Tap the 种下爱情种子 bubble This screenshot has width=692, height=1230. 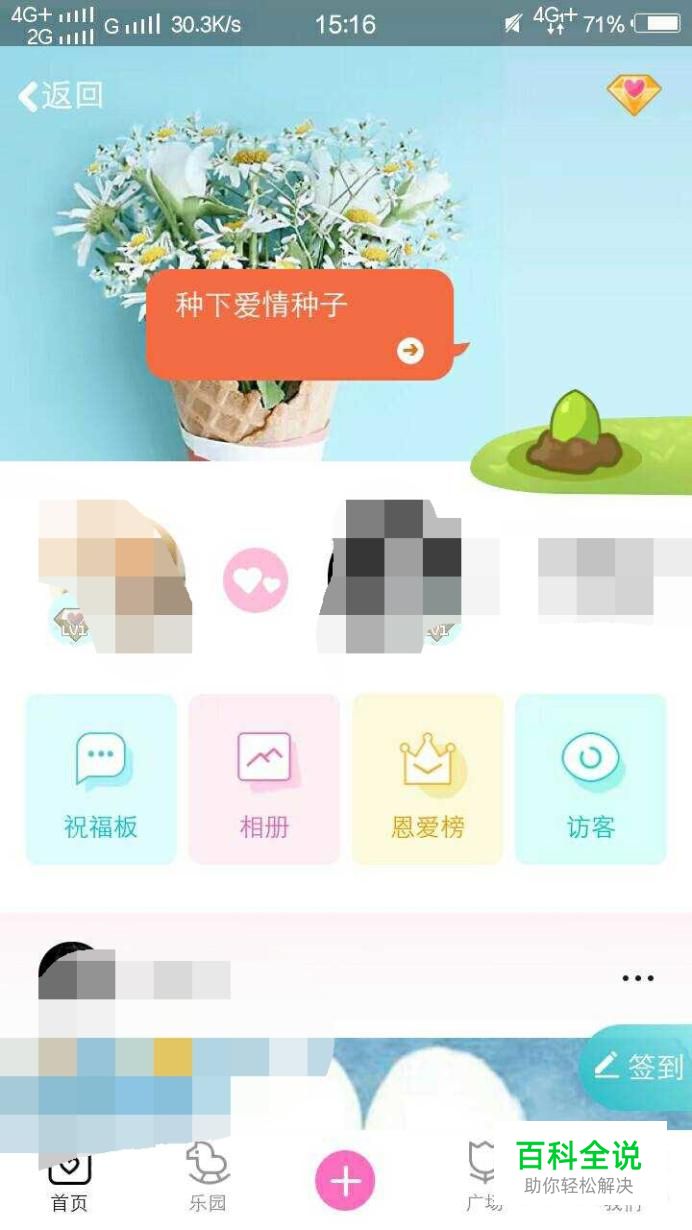pos(300,324)
